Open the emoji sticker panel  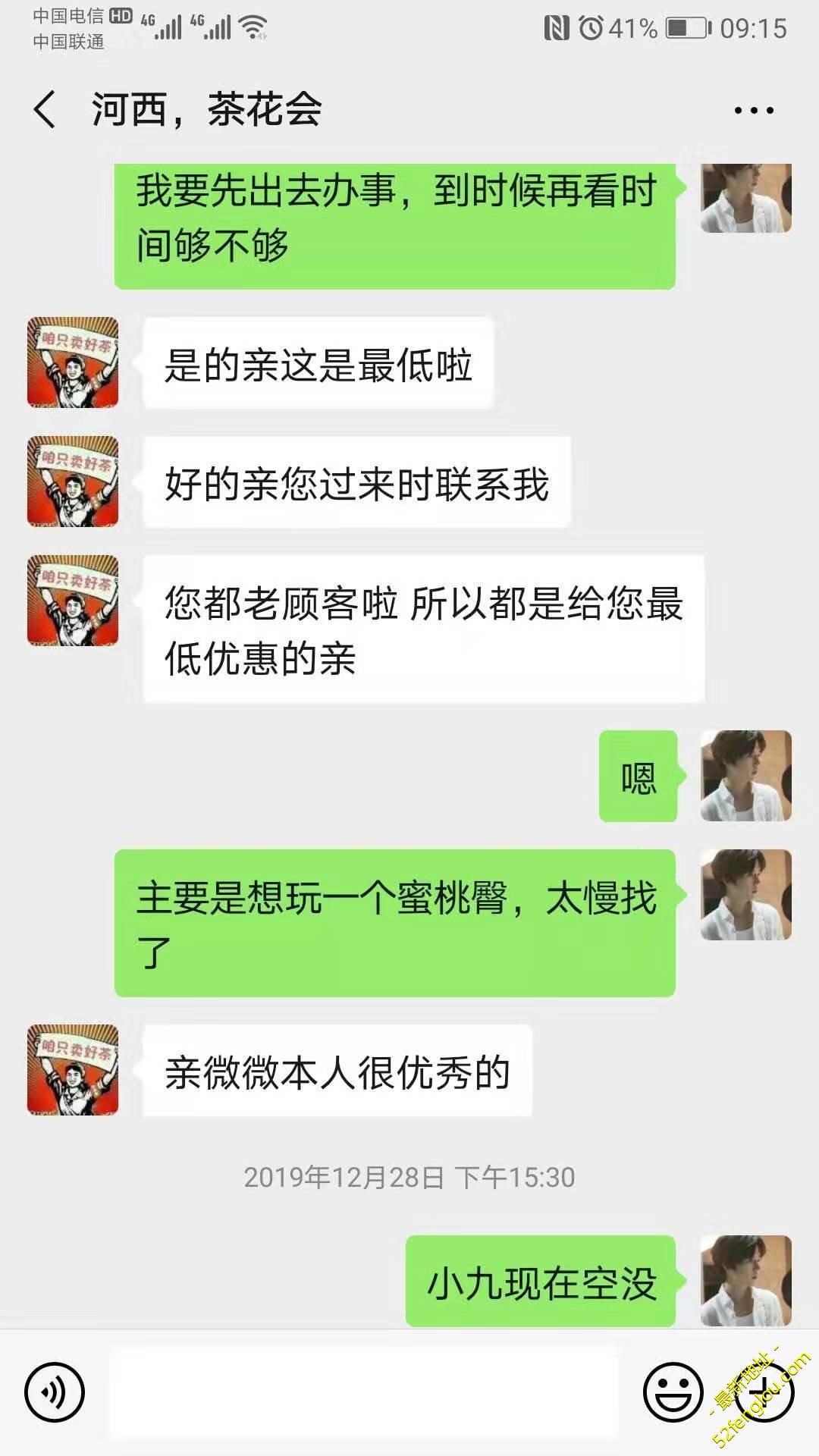pyautogui.click(x=673, y=1392)
